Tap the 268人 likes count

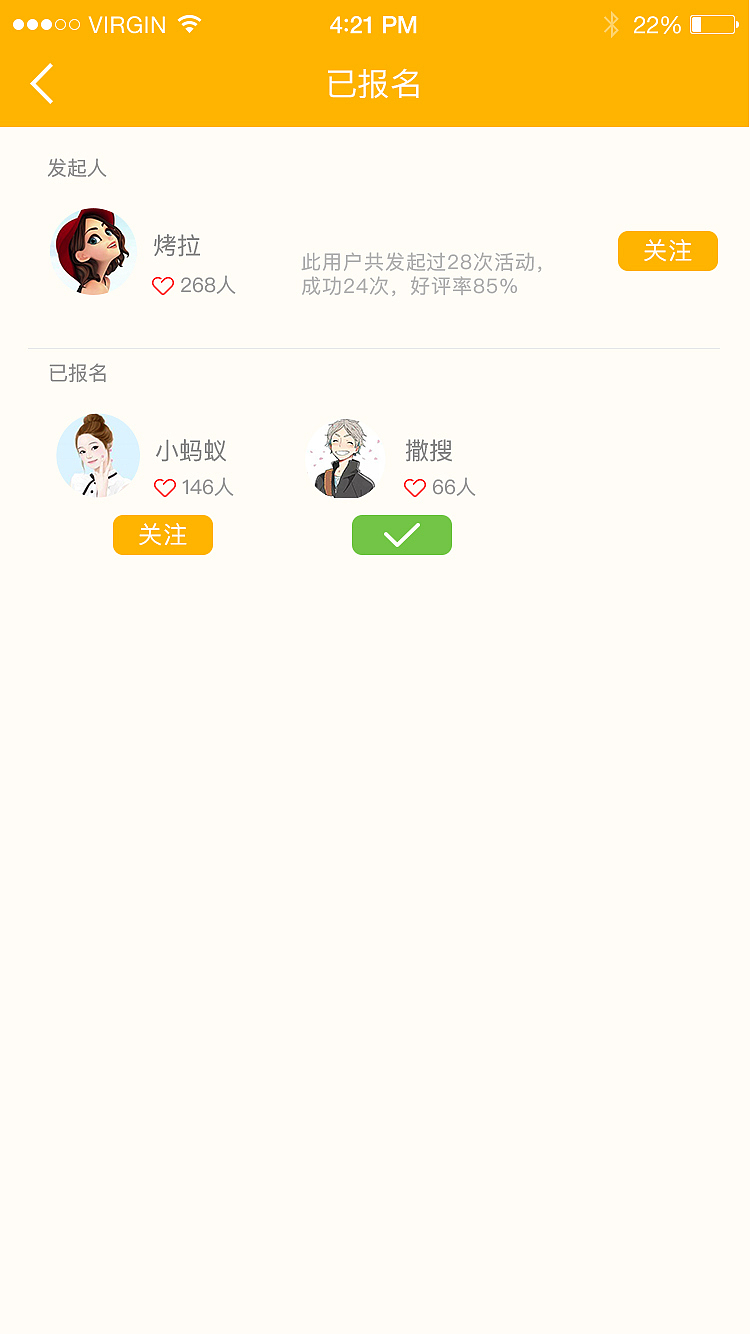207,285
